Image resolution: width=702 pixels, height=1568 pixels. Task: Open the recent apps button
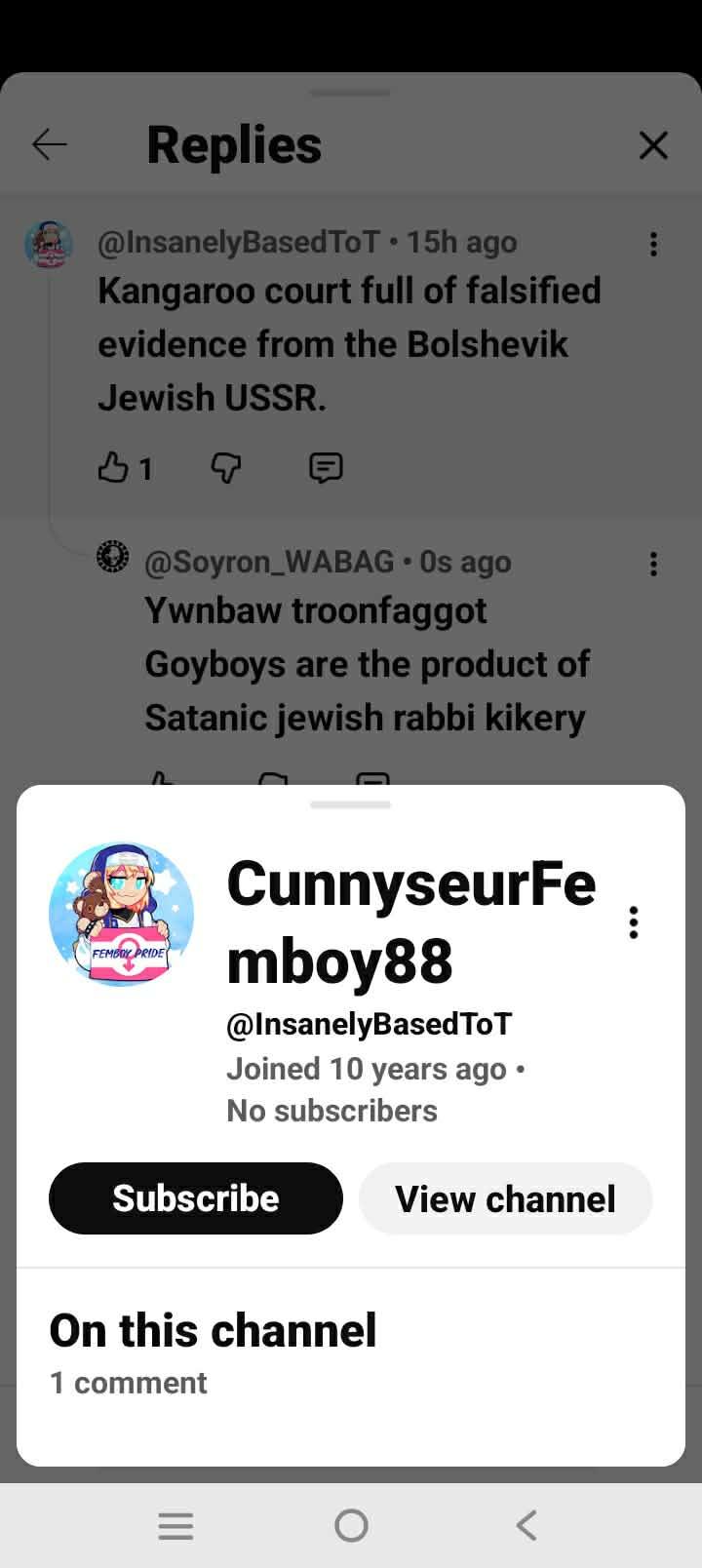pyautogui.click(x=175, y=1525)
